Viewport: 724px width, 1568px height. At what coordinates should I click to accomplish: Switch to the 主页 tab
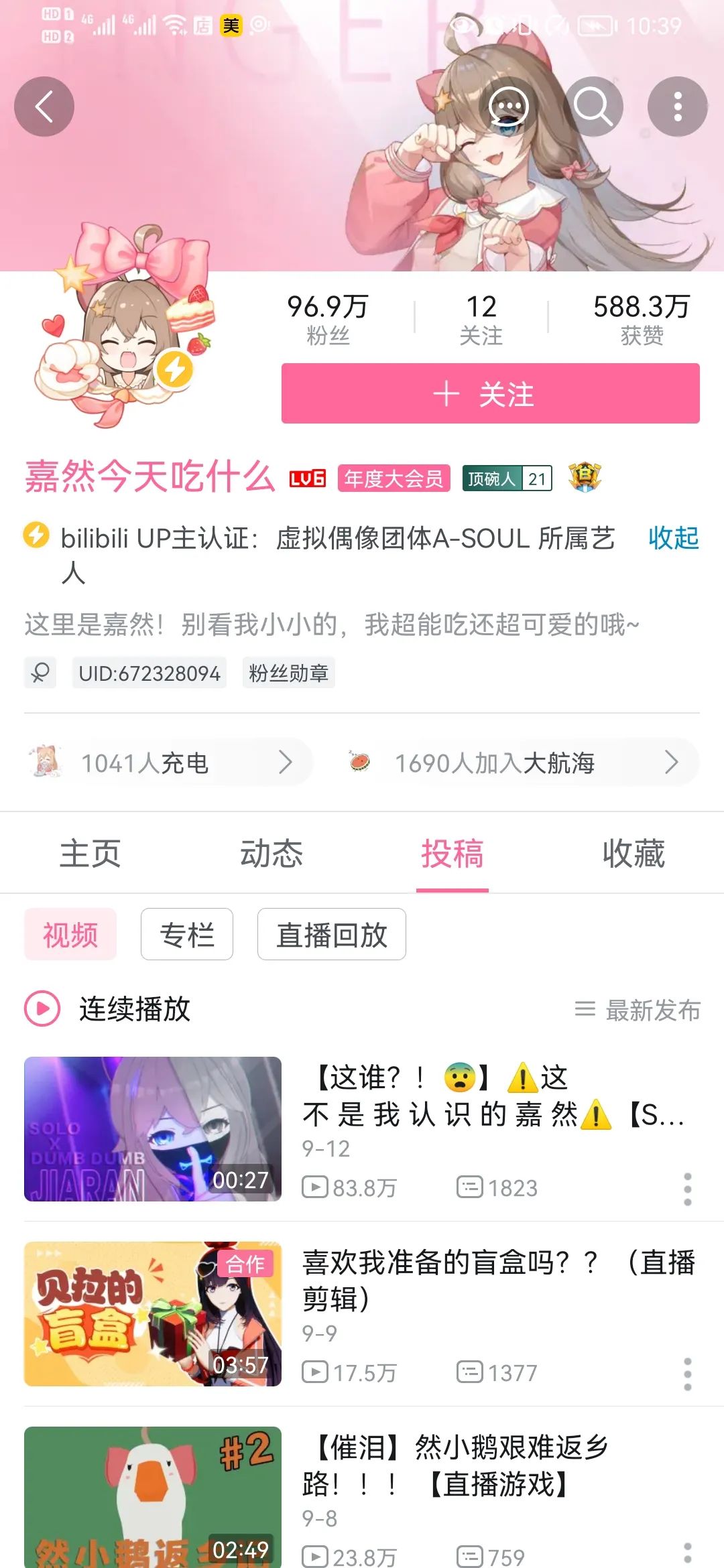(x=90, y=854)
